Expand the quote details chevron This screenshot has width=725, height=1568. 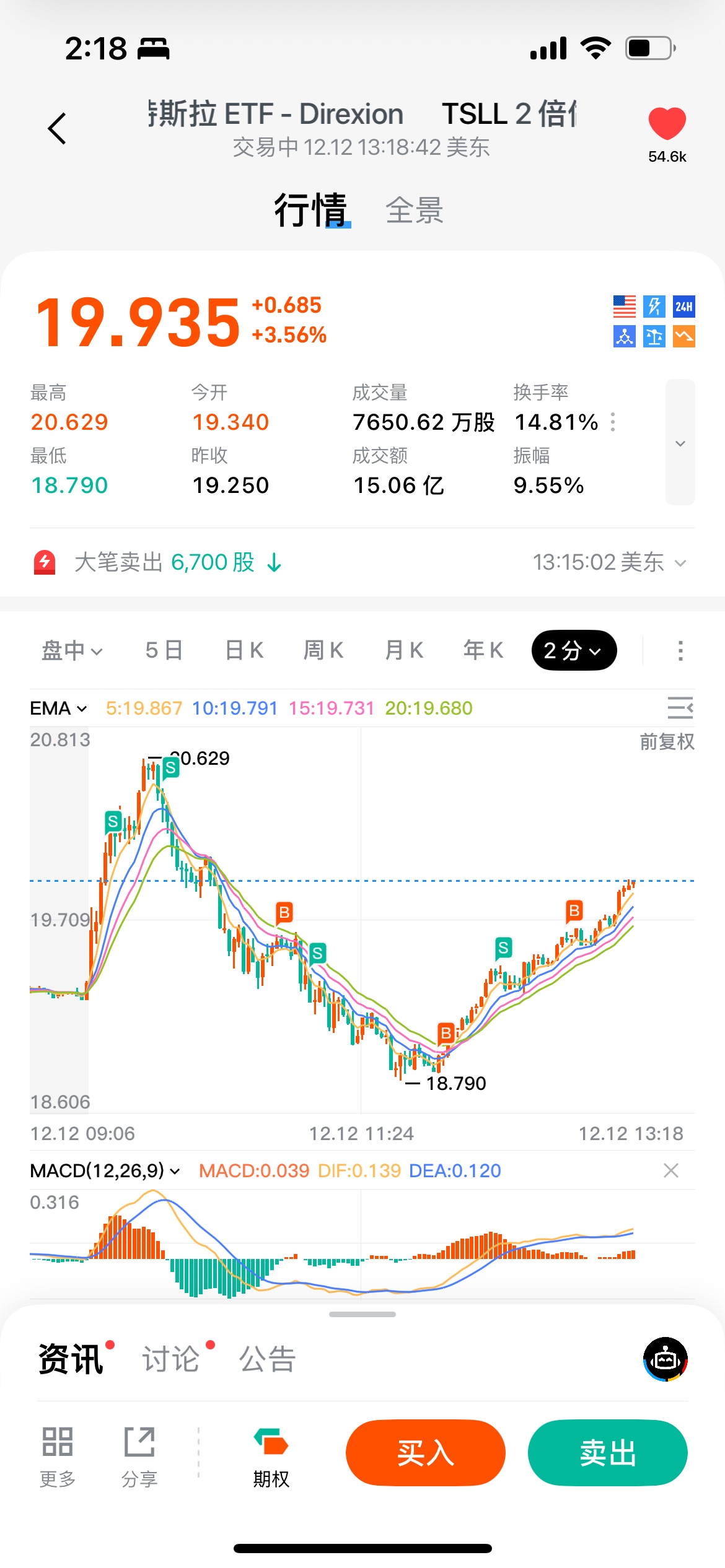[680, 443]
